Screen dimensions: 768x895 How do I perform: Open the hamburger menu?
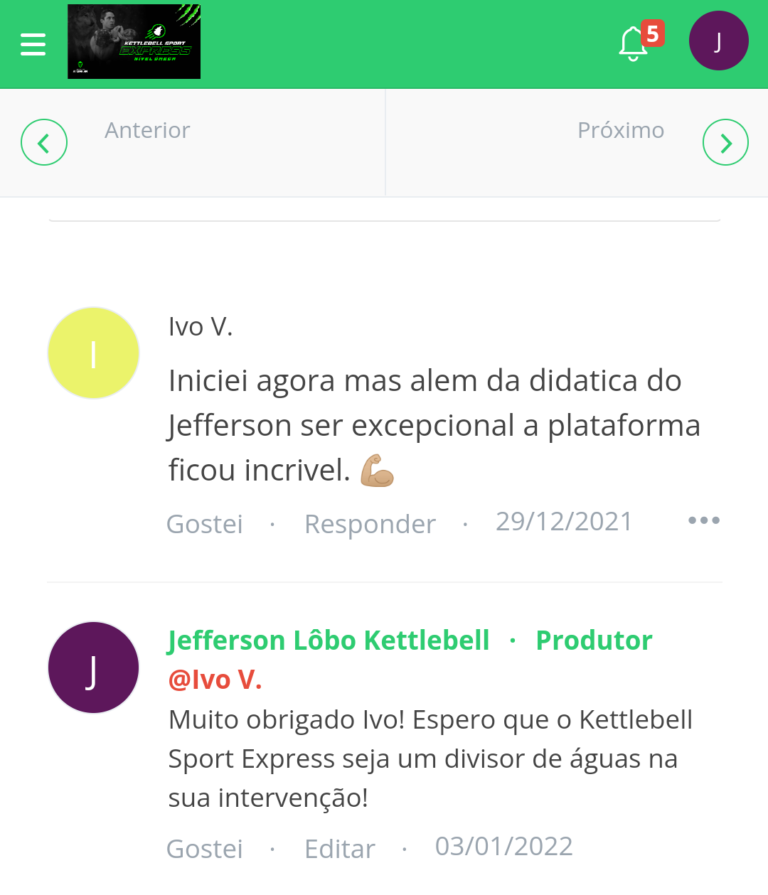click(33, 44)
